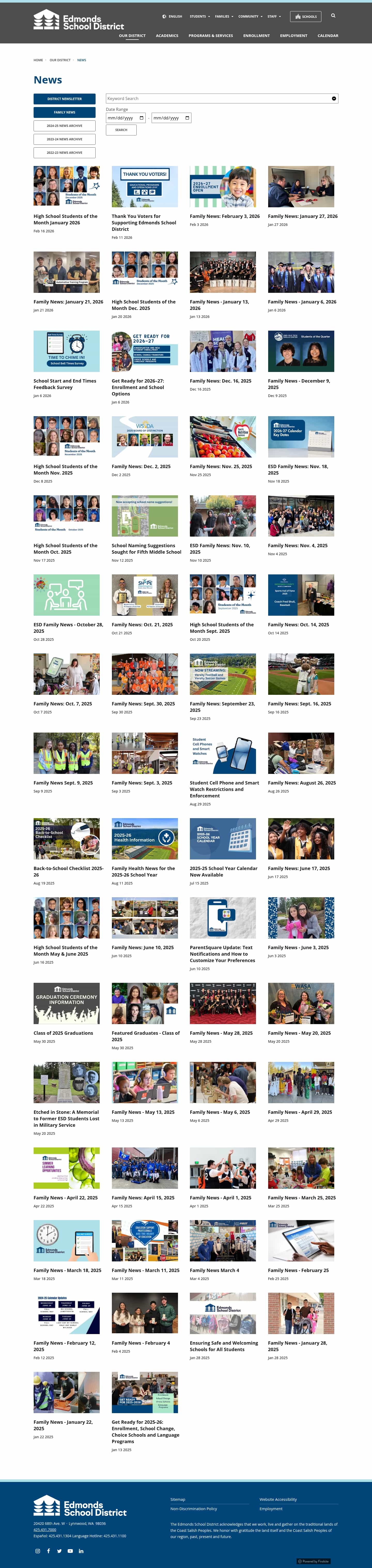Open Non-Discrimination Policy link

[193, 1508]
